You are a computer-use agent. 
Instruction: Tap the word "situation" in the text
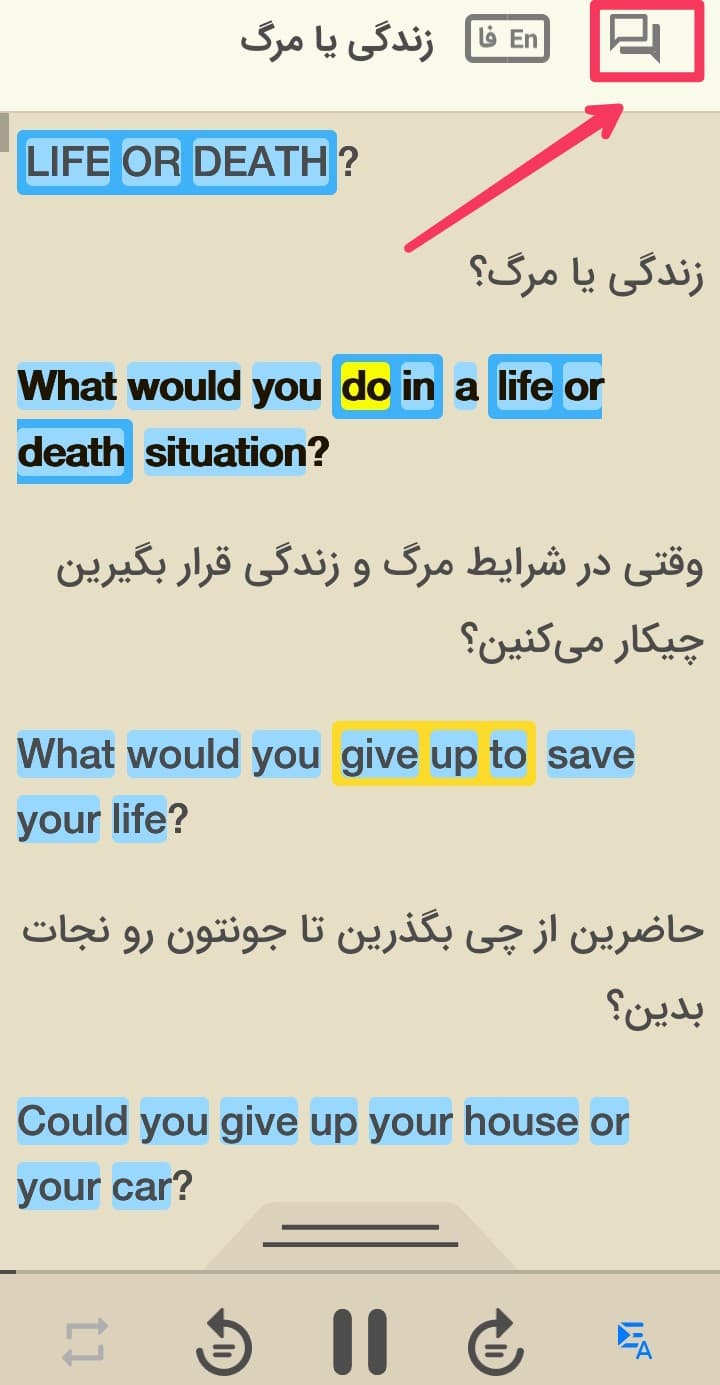[x=225, y=453]
